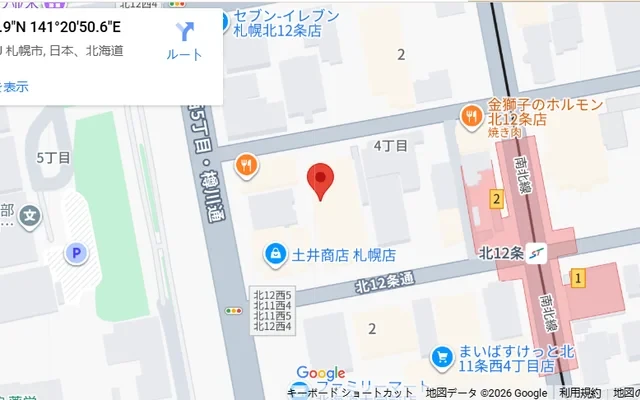Tap the orange restaurant marker near 4丁目
This screenshot has height=400, width=640.
(x=243, y=165)
